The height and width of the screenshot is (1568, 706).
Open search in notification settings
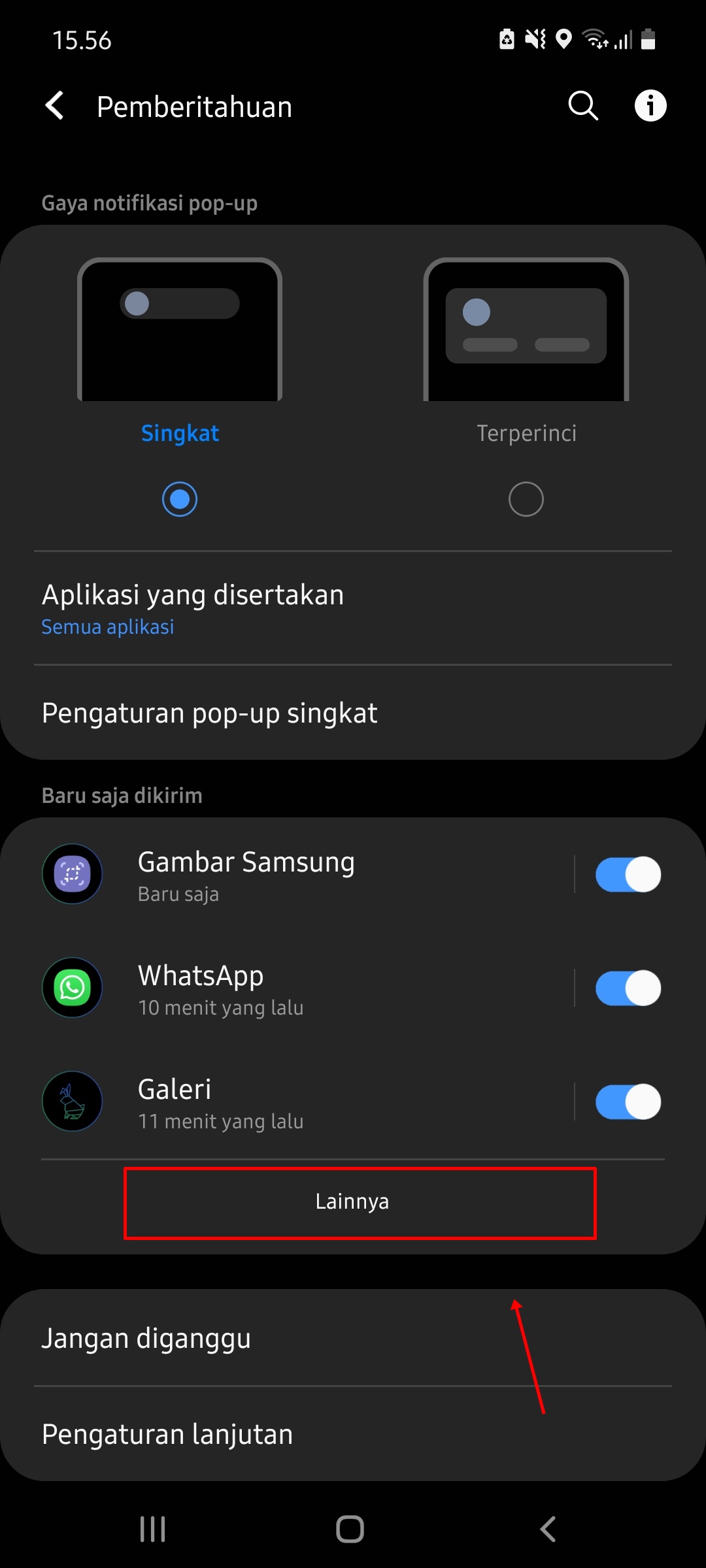[582, 106]
